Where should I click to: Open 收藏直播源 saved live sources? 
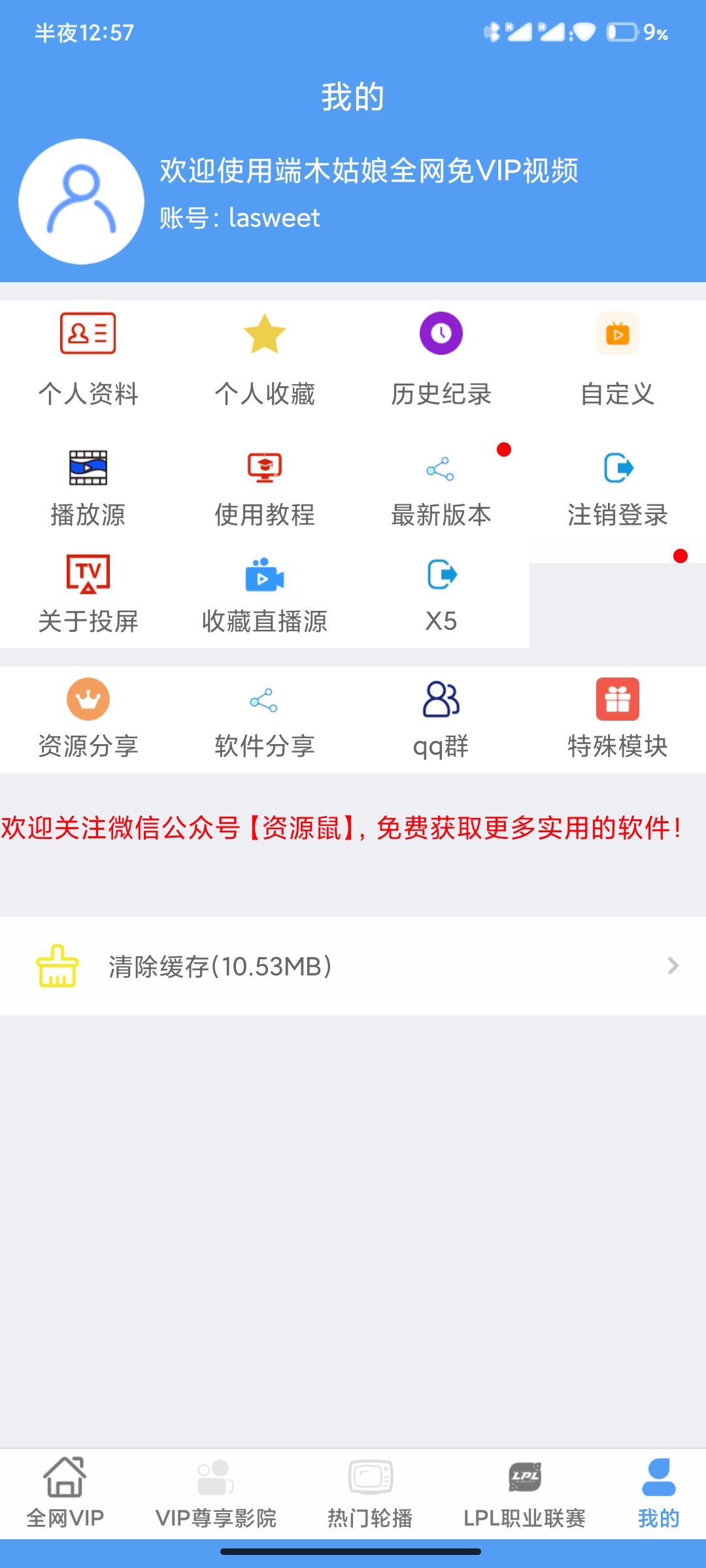265,593
